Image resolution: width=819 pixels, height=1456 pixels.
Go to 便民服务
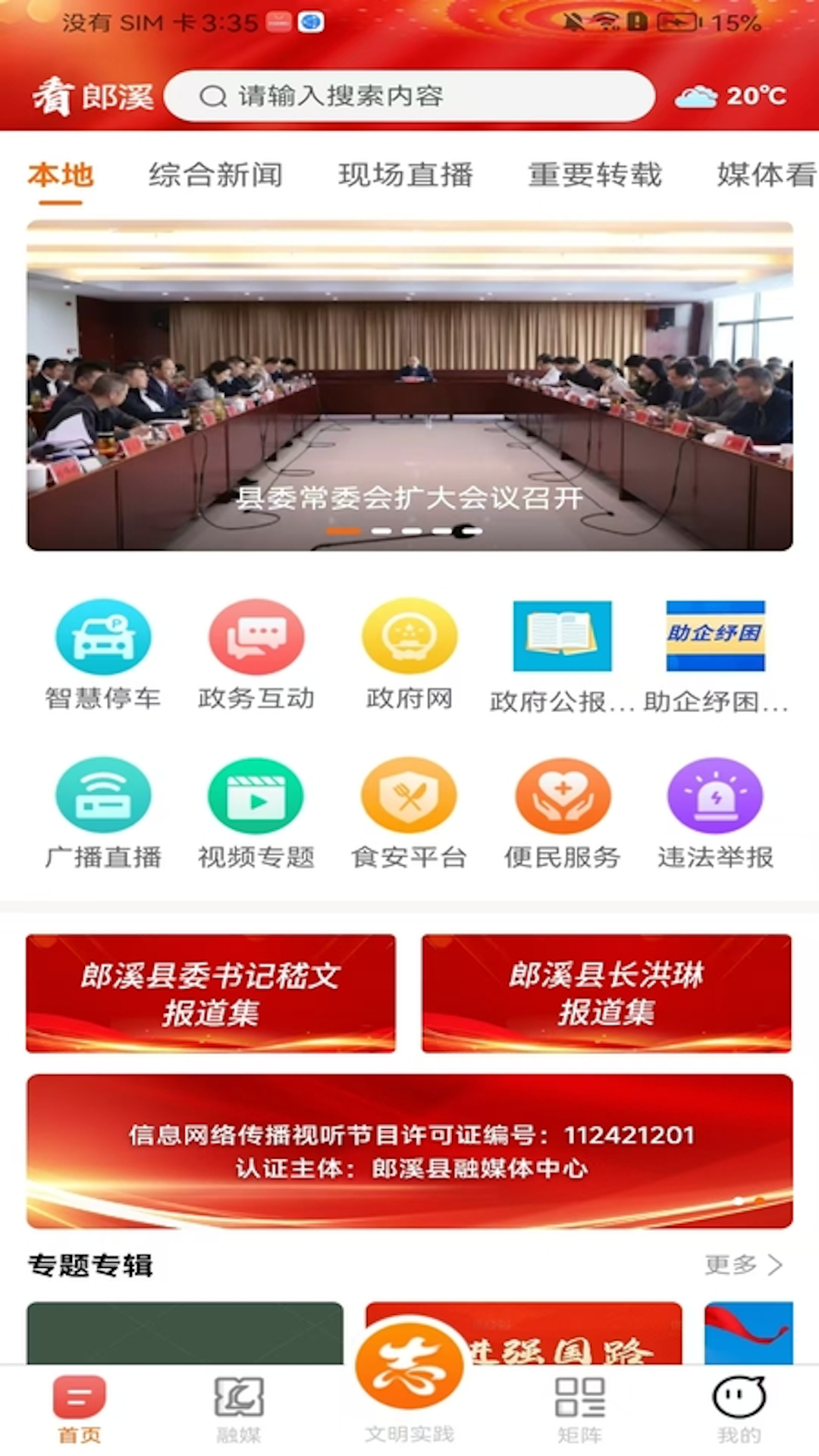tap(563, 813)
